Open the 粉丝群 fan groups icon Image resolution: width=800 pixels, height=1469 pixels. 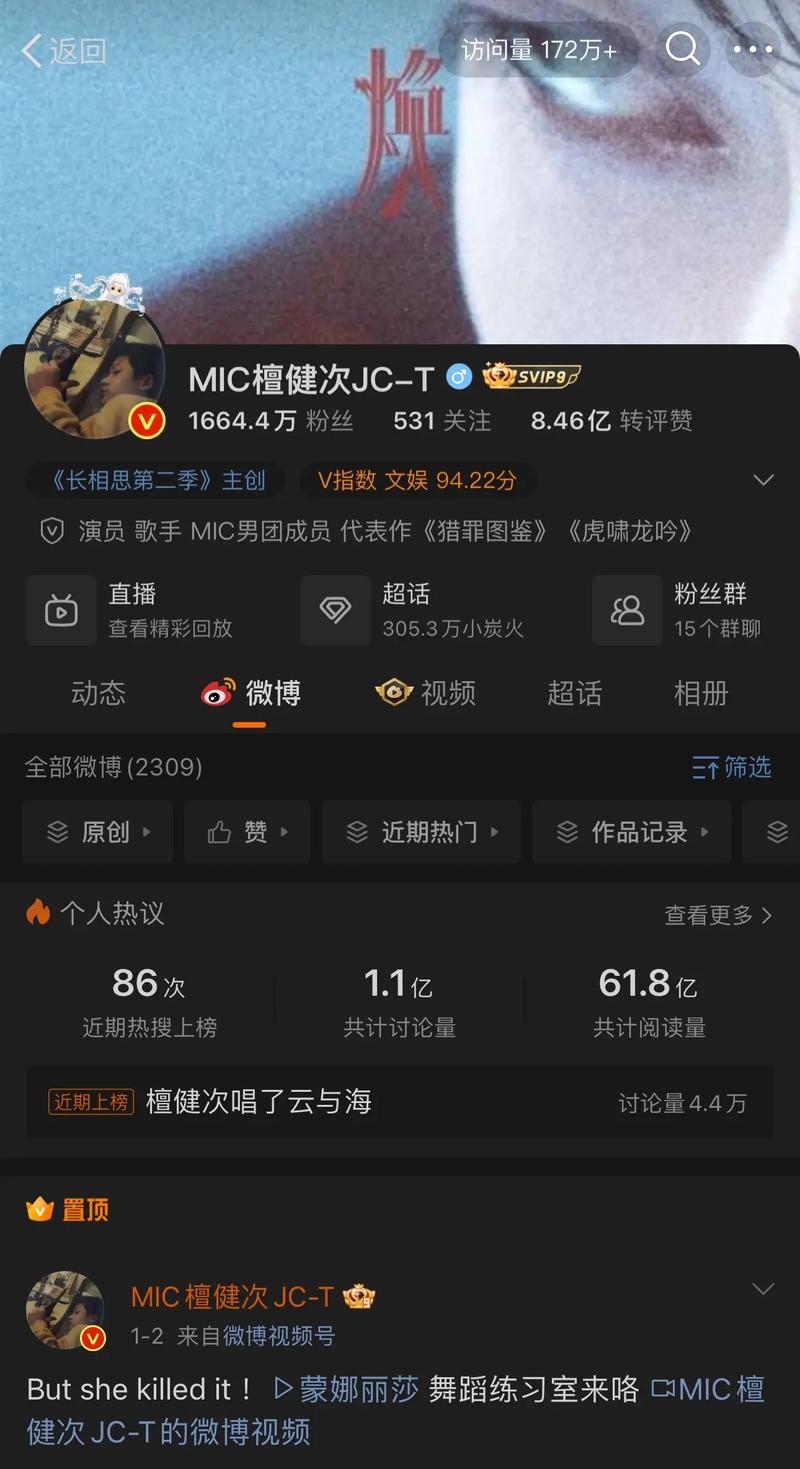(626, 610)
